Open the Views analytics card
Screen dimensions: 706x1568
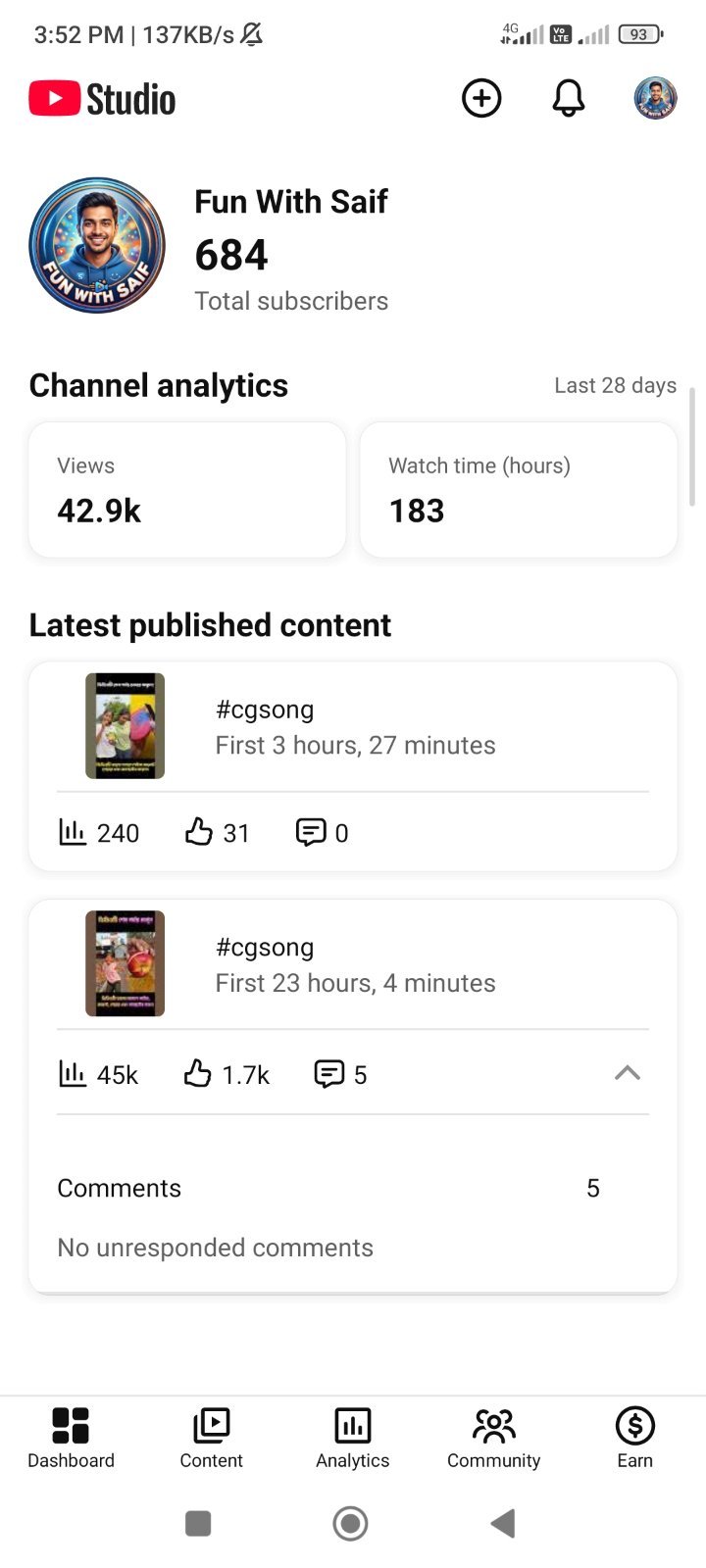187,490
